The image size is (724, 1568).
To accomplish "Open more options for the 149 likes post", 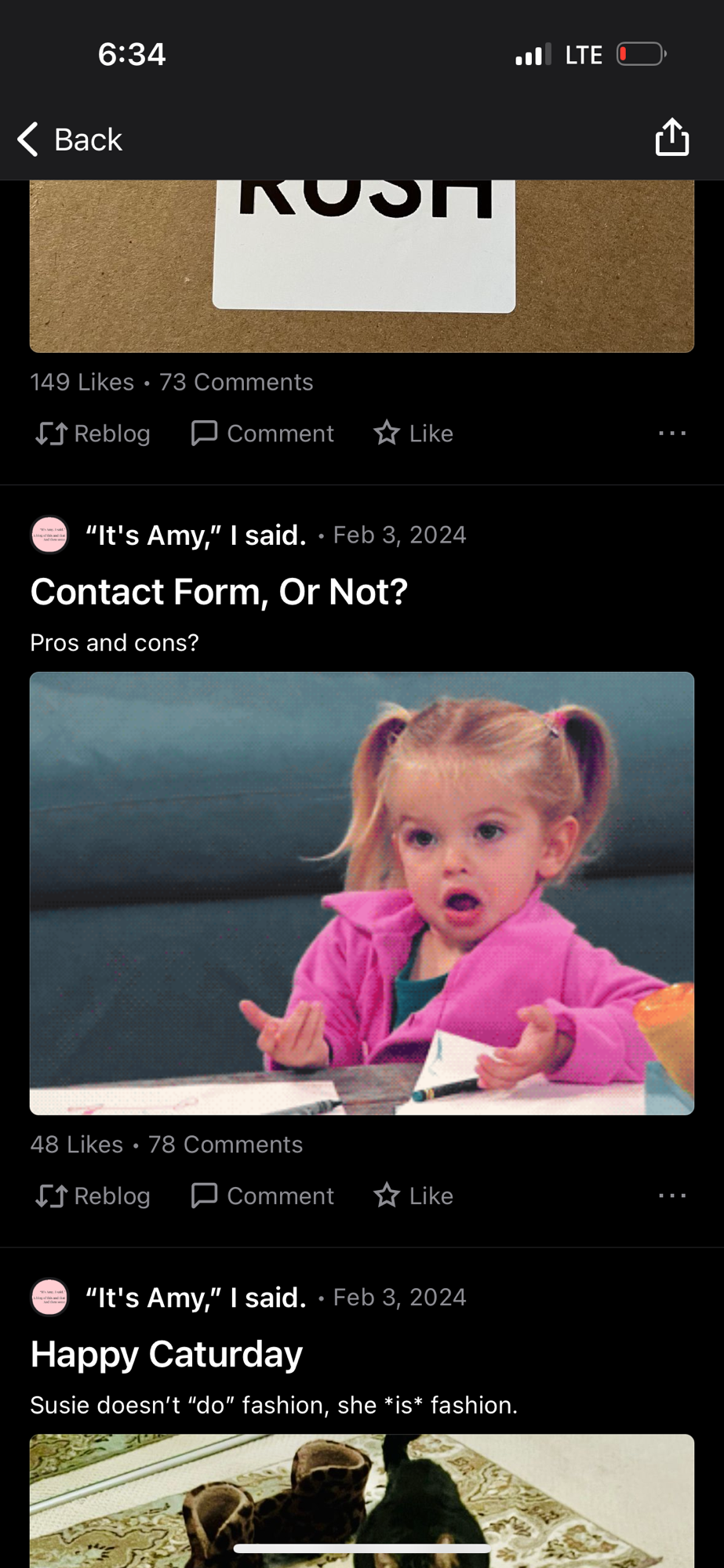I will pyautogui.click(x=671, y=434).
